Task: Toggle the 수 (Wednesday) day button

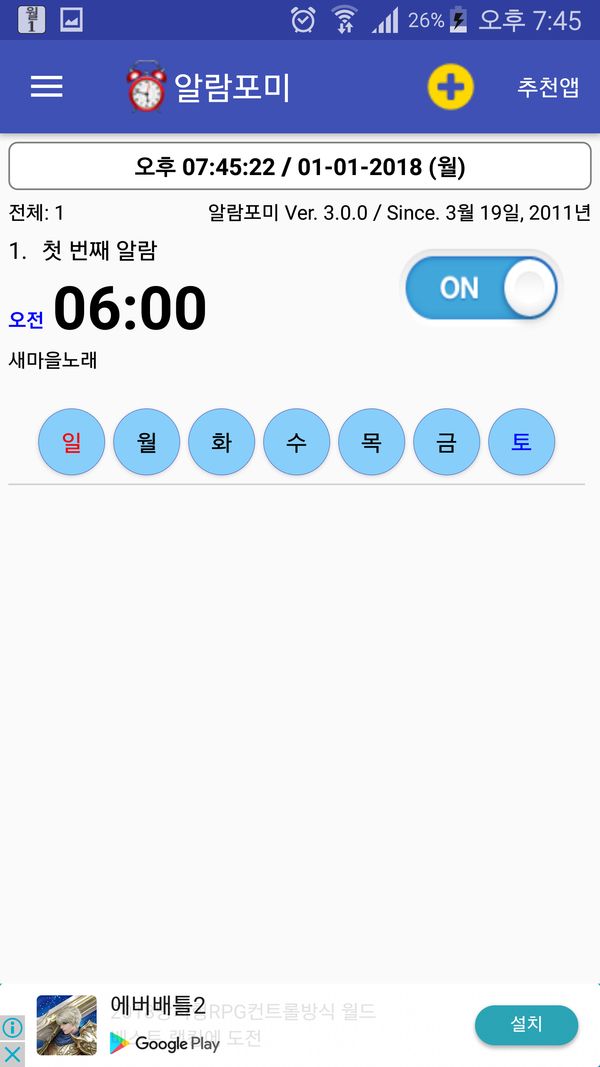Action: click(x=296, y=442)
